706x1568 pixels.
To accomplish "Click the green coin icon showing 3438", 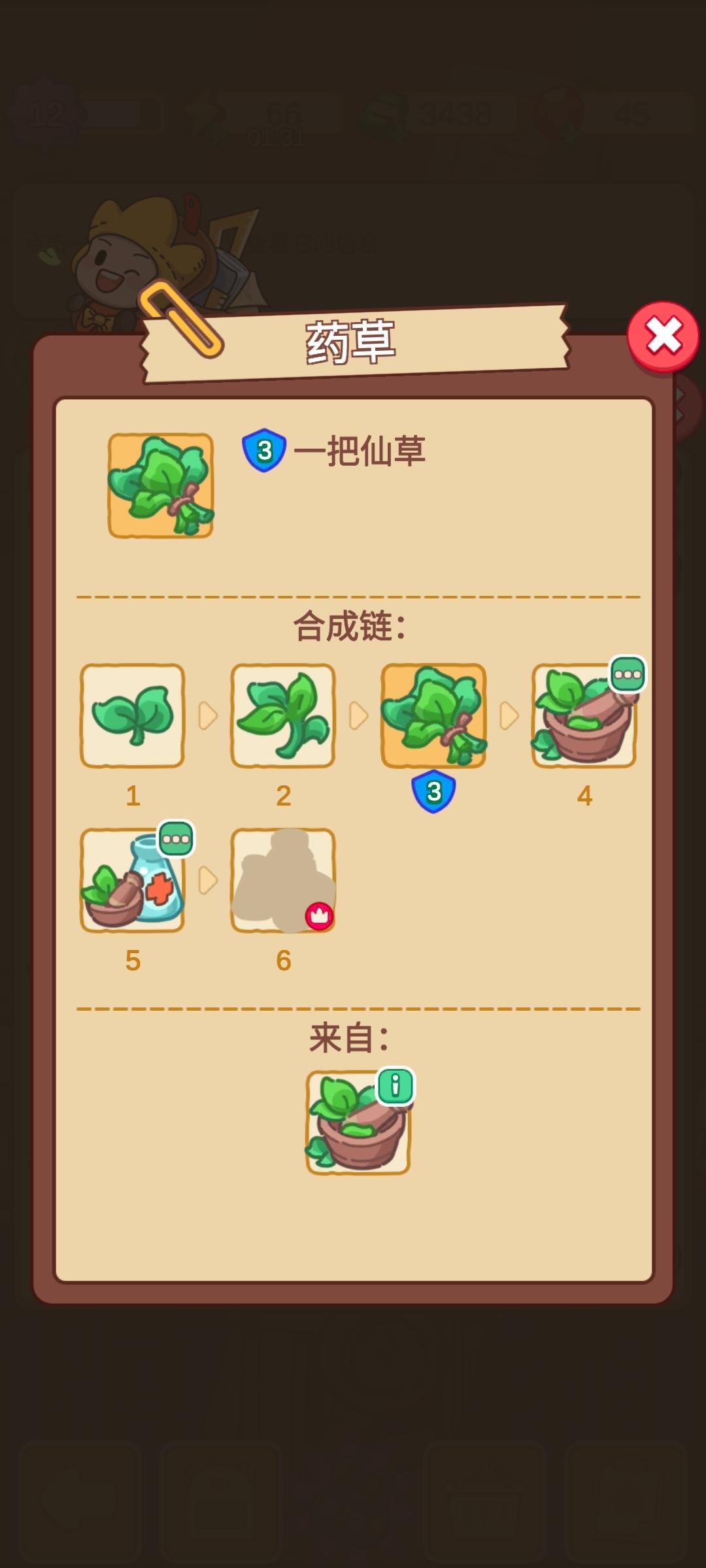I will click(386, 114).
